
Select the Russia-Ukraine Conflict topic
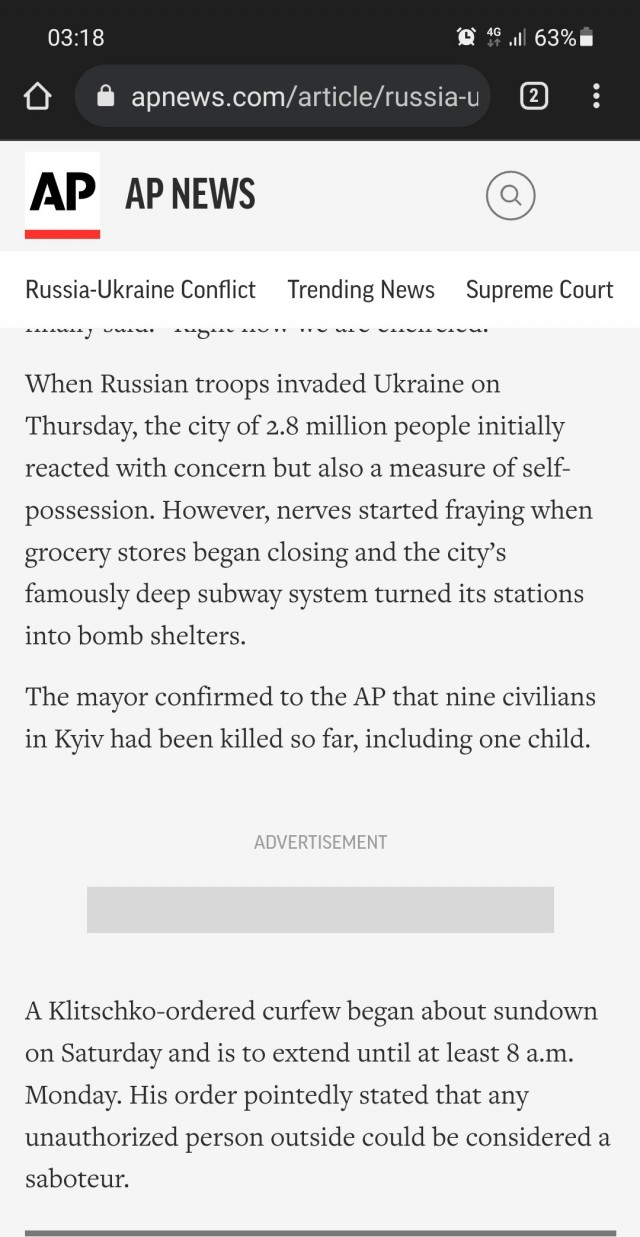(140, 290)
